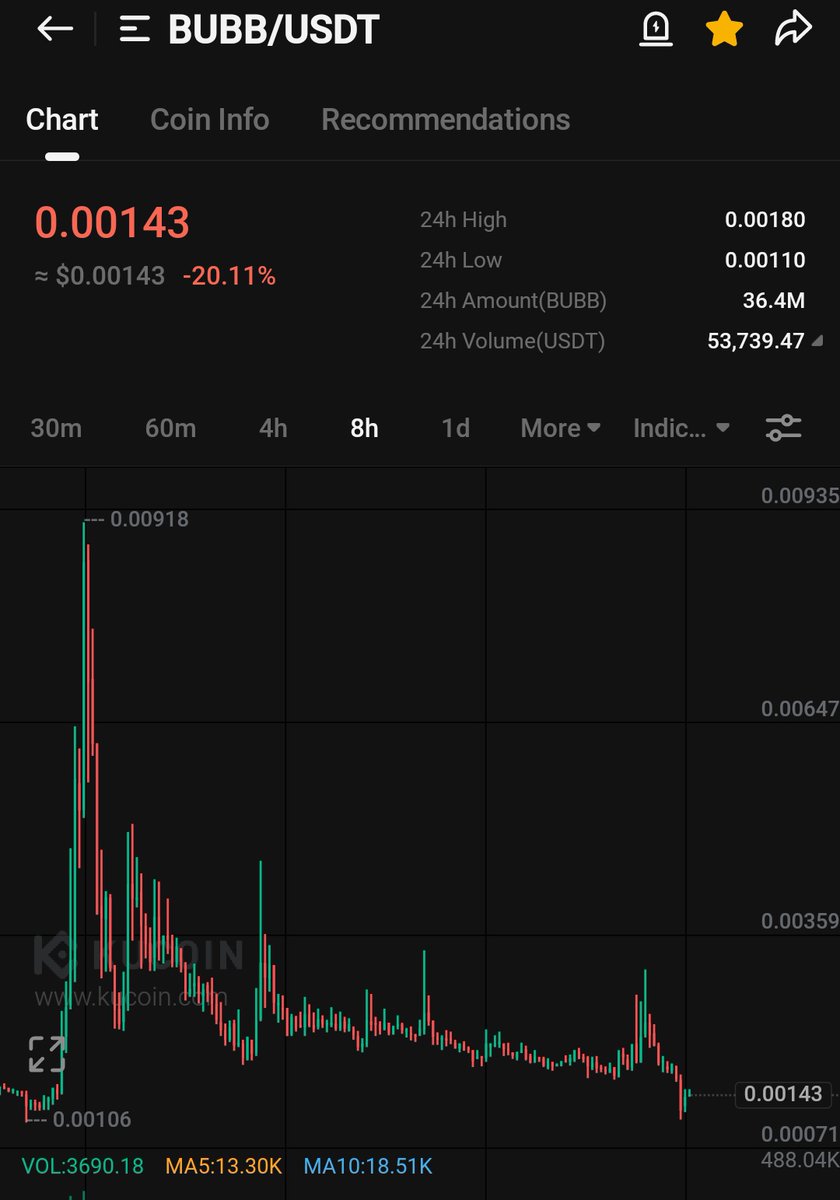The image size is (840, 1200).
Task: Open the Indicators dropdown
Action: tap(681, 428)
